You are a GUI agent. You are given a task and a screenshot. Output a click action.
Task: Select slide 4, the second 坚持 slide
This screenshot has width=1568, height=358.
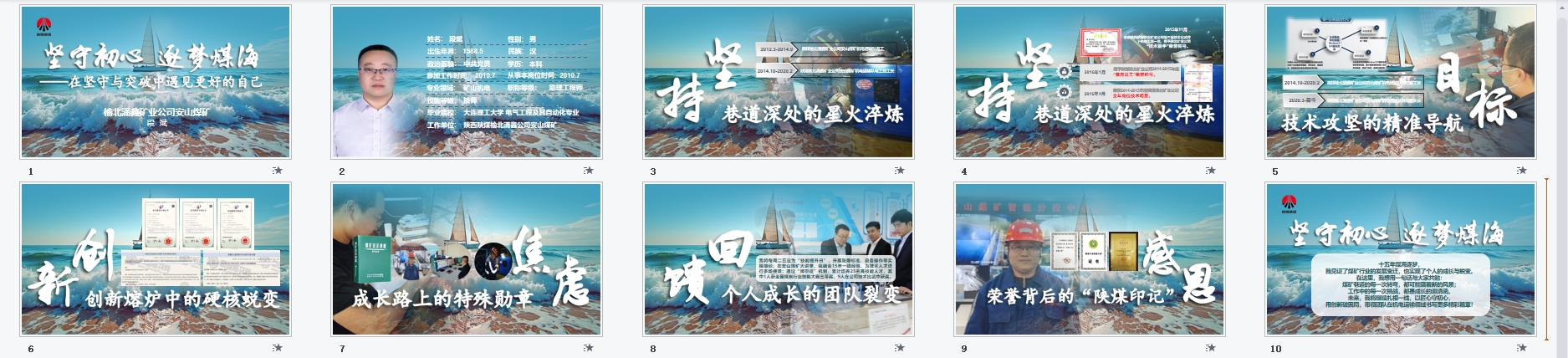pyautogui.click(x=1090, y=82)
